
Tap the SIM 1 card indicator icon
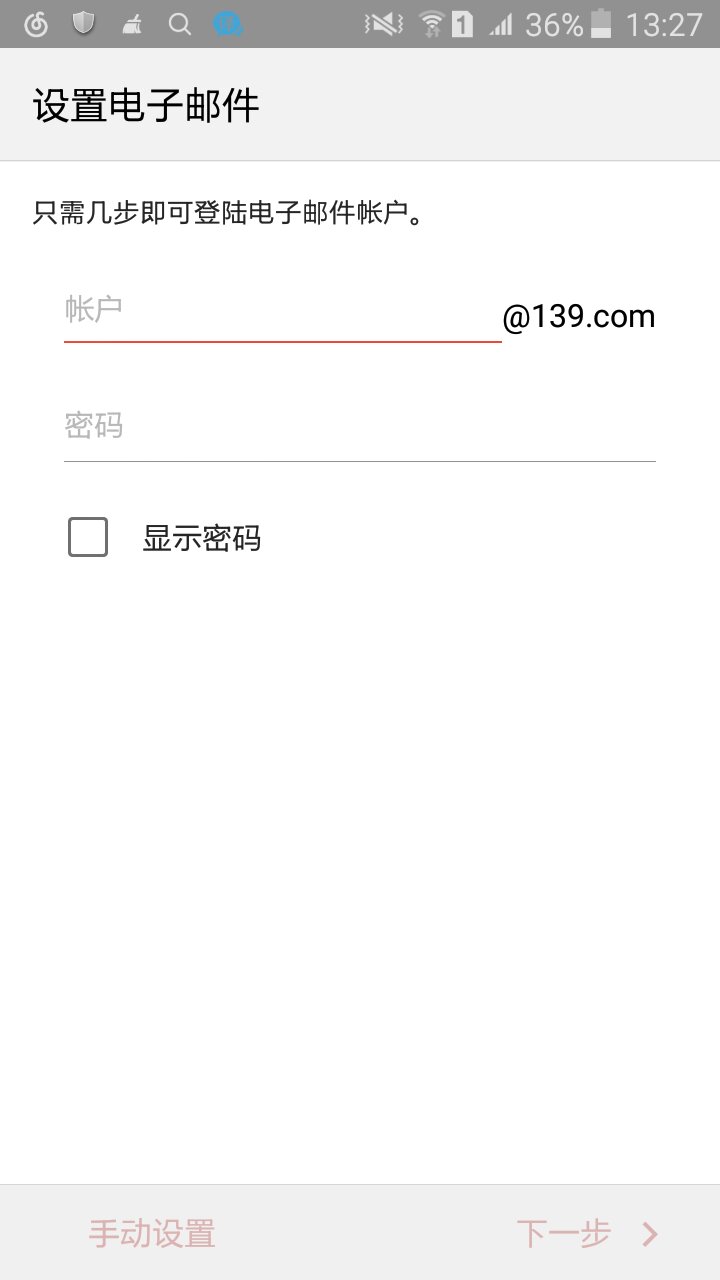(462, 25)
